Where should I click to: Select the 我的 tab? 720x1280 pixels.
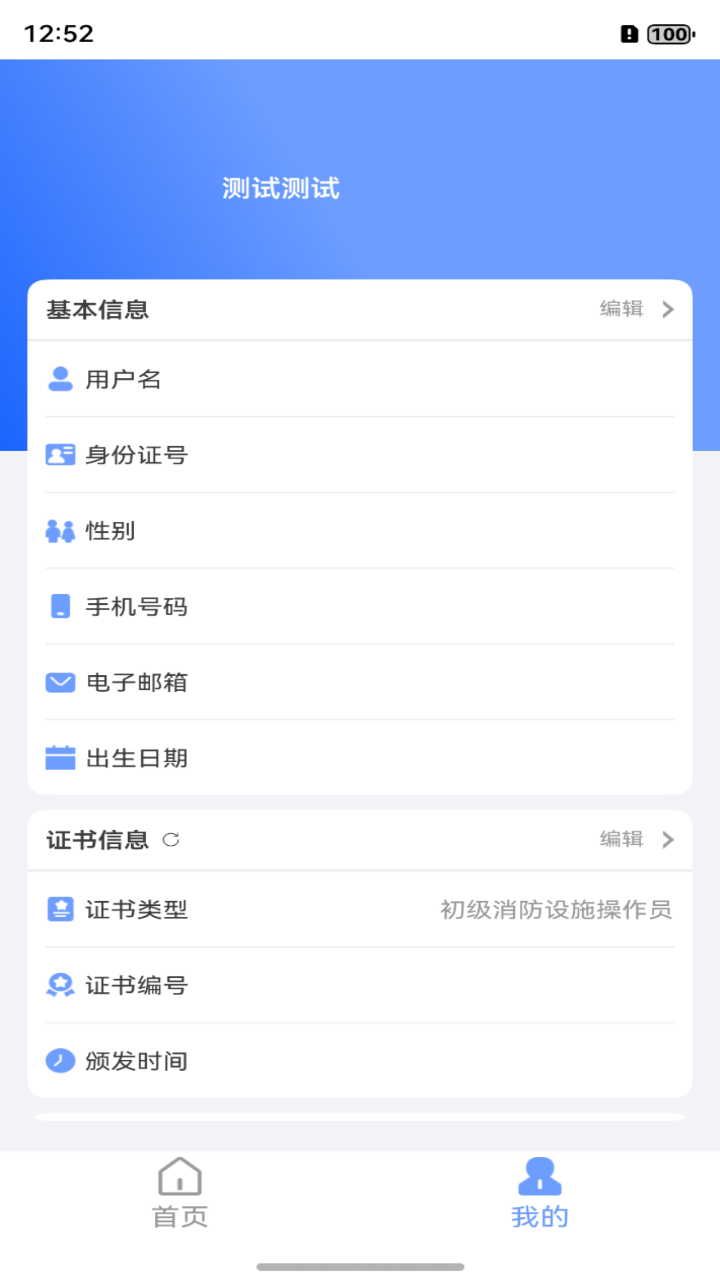coord(540,1195)
